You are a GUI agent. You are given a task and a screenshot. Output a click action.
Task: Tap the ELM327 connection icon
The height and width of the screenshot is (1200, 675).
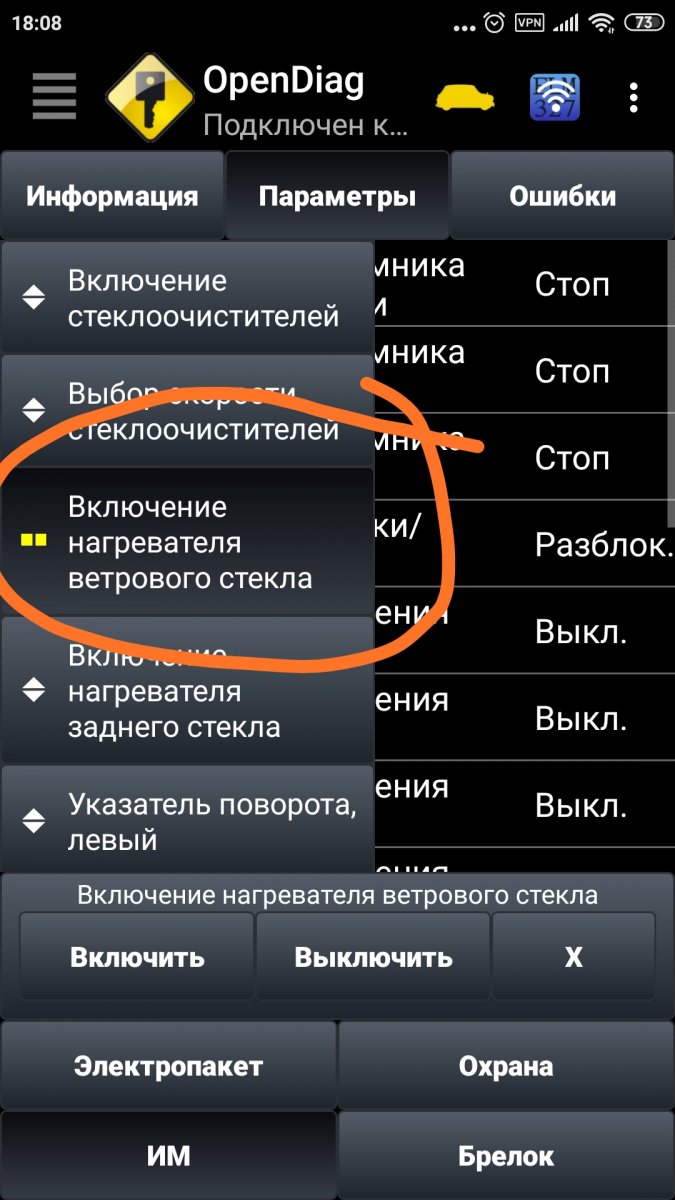(x=554, y=98)
